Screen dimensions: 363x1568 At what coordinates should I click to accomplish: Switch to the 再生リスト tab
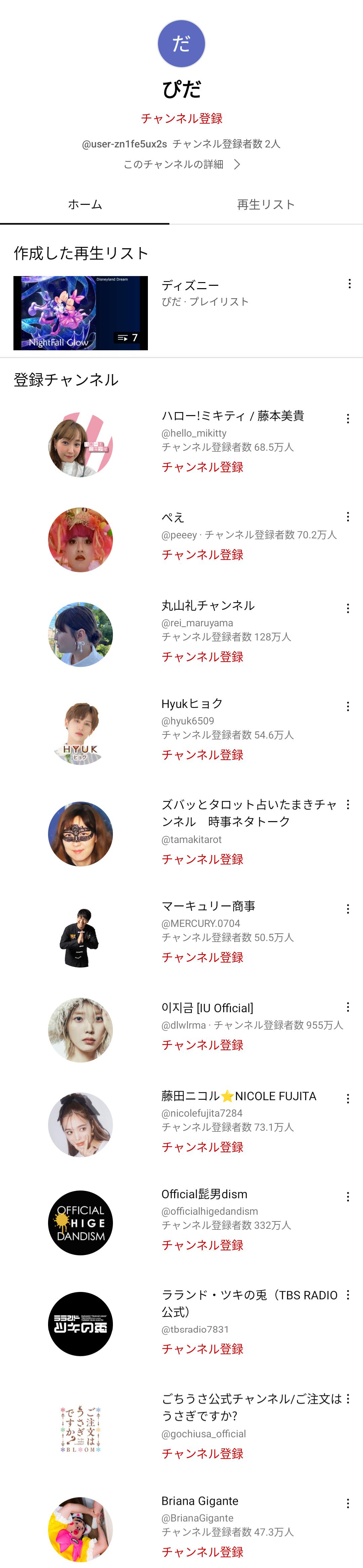tap(266, 205)
